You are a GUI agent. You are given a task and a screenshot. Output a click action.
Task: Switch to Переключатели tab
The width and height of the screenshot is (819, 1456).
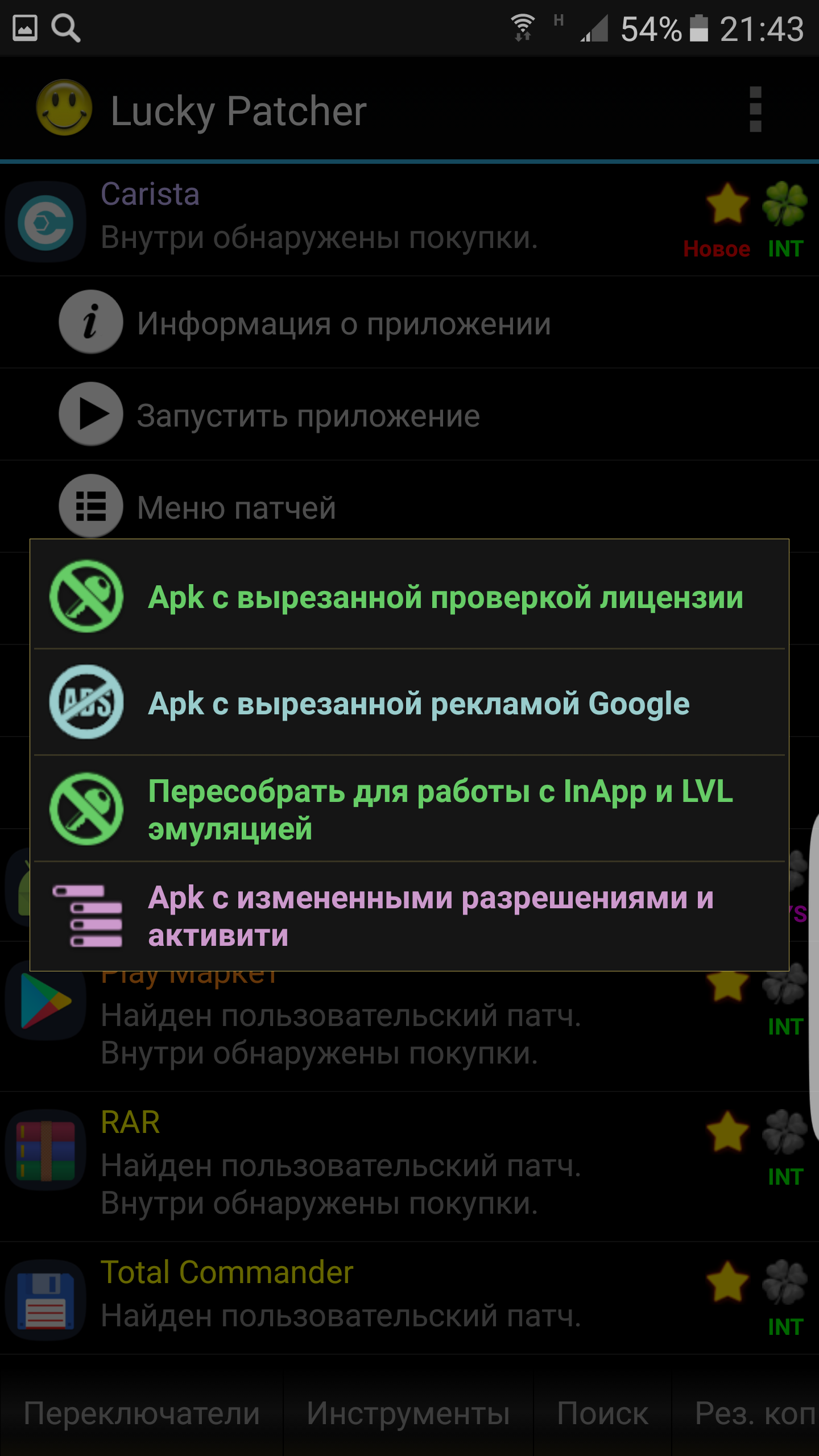click(x=142, y=1413)
